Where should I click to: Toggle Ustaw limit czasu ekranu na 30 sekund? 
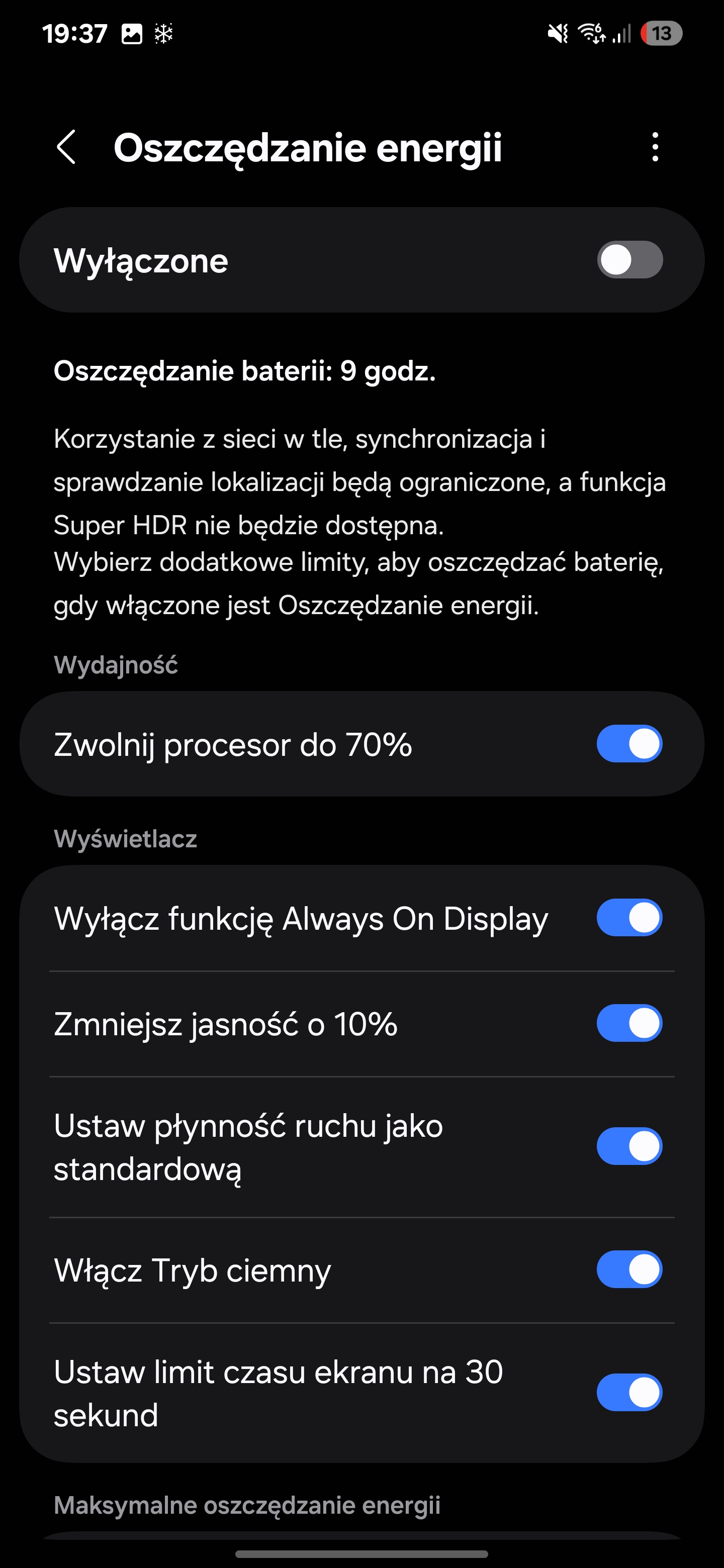[x=629, y=1392]
